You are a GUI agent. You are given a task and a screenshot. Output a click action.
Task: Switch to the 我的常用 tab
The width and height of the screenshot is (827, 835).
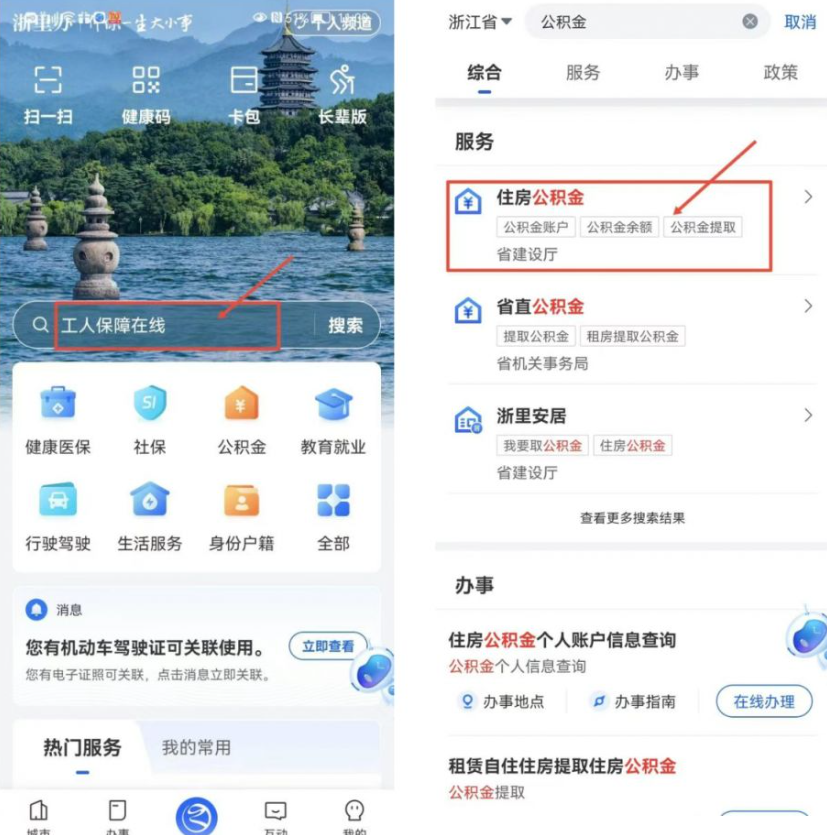(196, 747)
